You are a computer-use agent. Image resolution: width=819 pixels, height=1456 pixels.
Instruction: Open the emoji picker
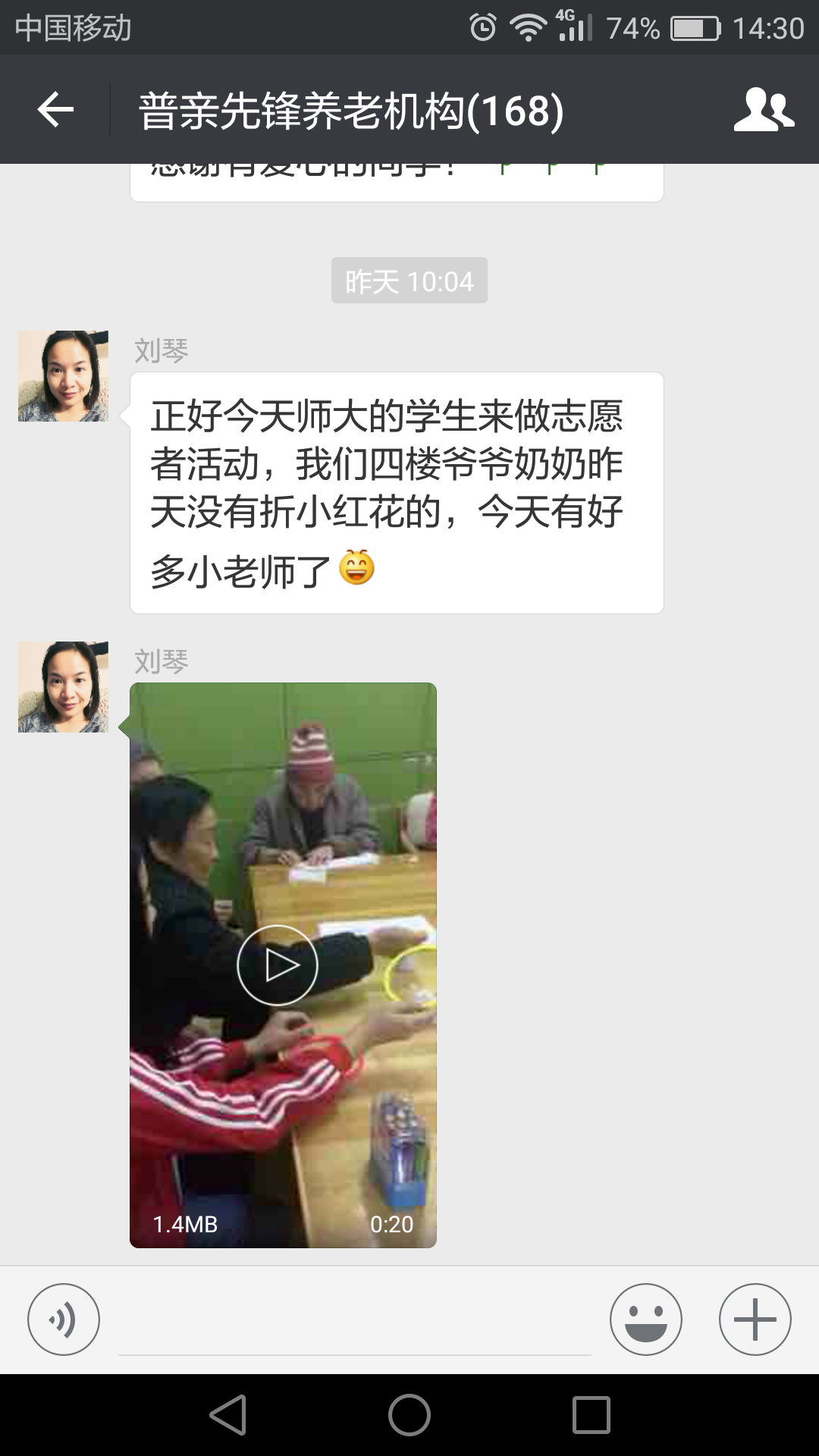tap(645, 1319)
